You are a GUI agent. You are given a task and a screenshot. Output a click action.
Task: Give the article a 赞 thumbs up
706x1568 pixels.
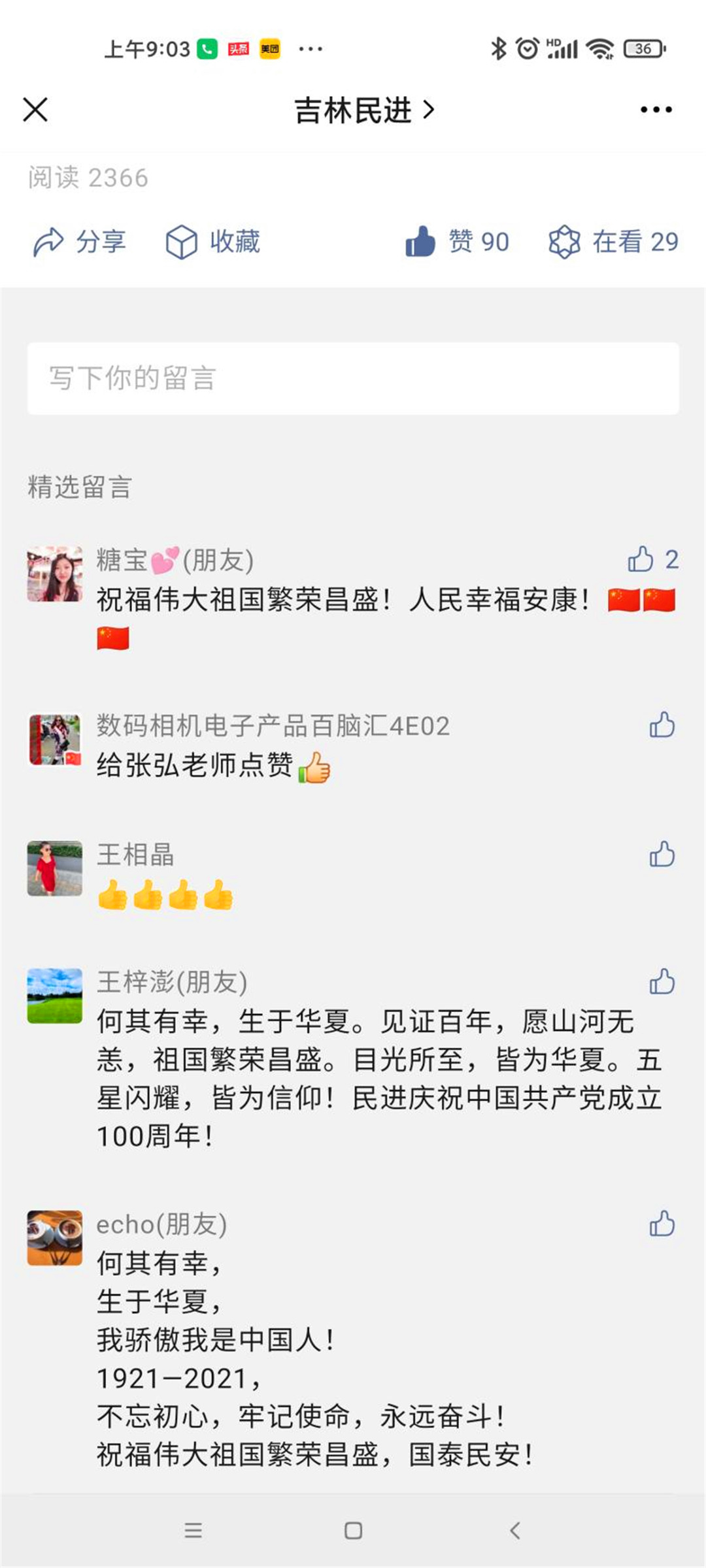(457, 242)
